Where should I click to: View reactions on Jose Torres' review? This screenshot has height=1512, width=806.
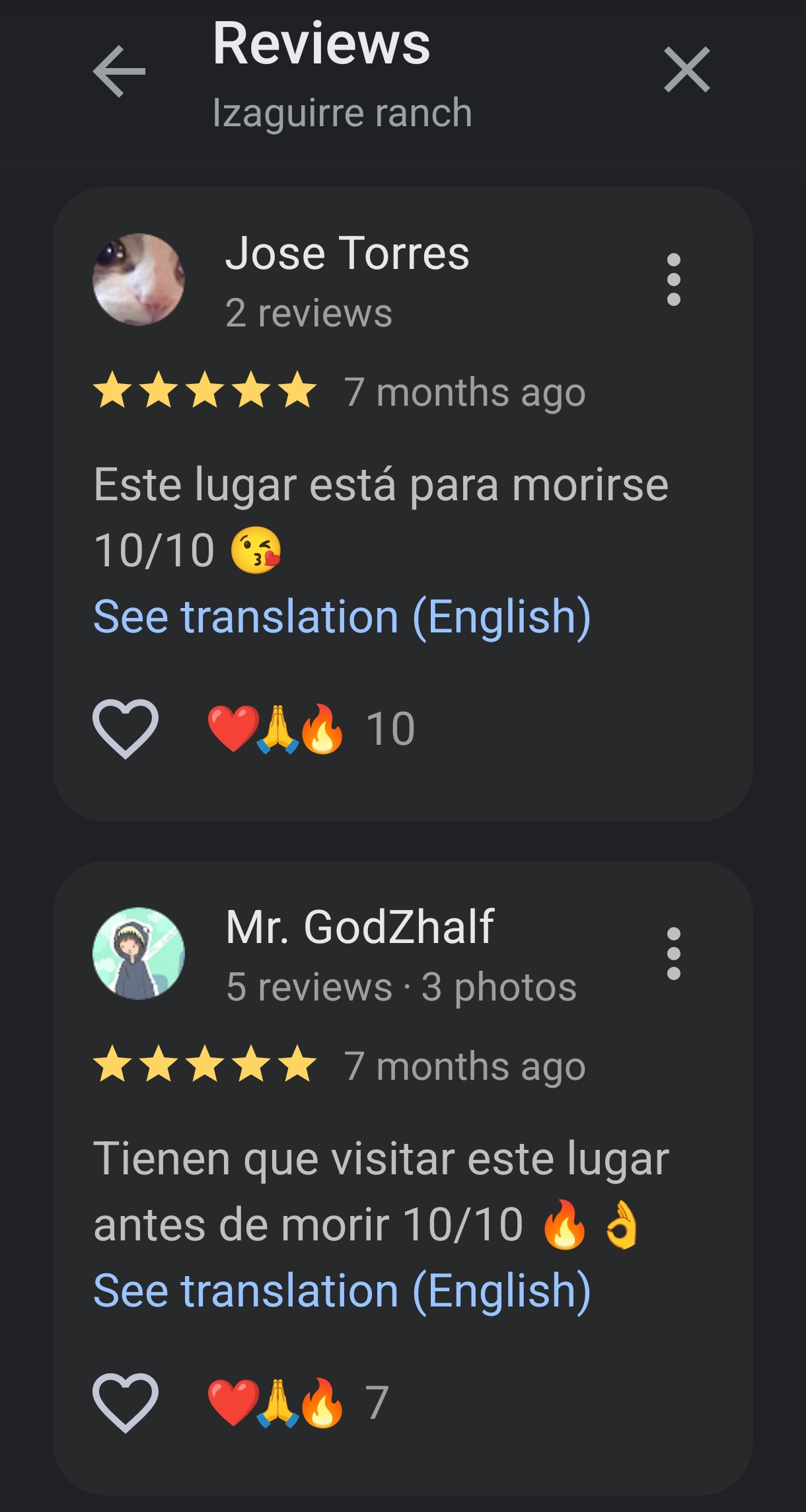tap(311, 728)
